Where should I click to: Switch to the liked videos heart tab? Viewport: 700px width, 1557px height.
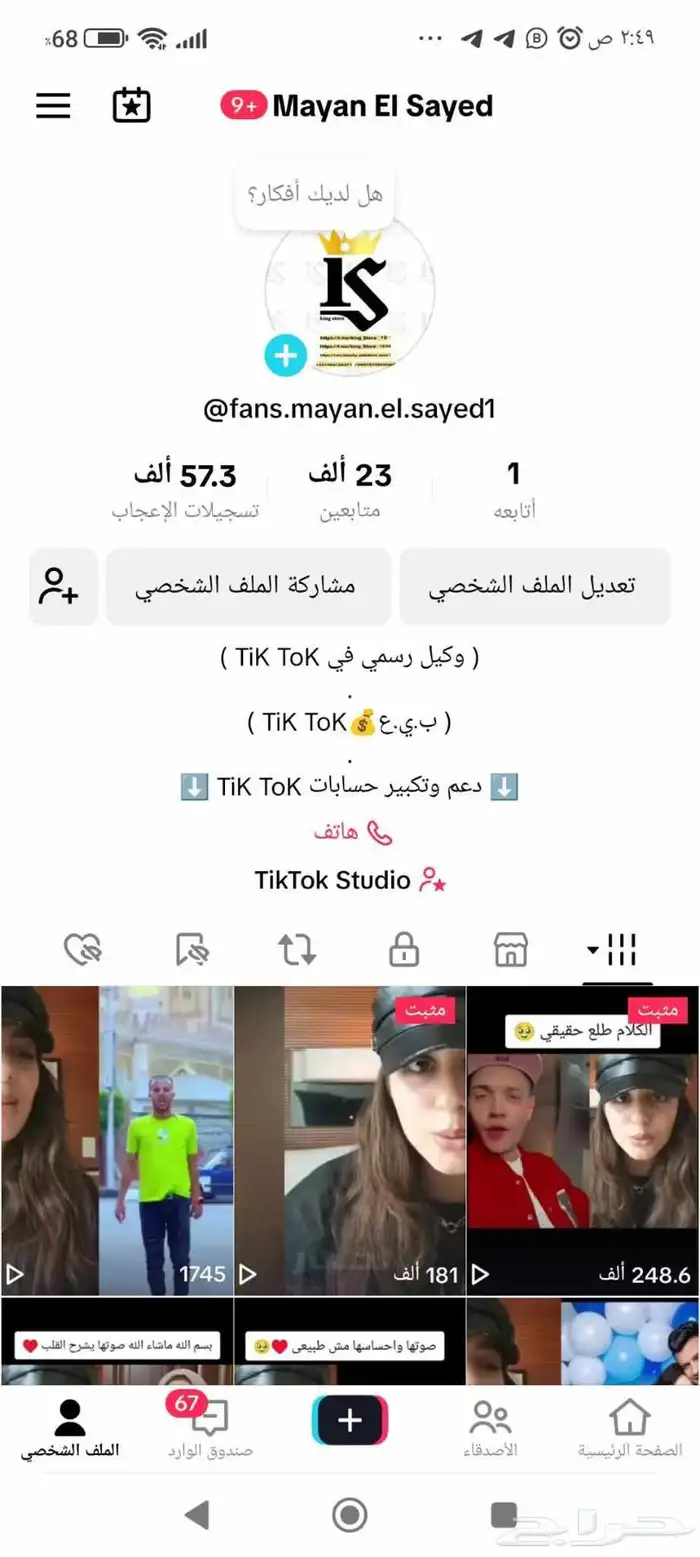pos(84,949)
